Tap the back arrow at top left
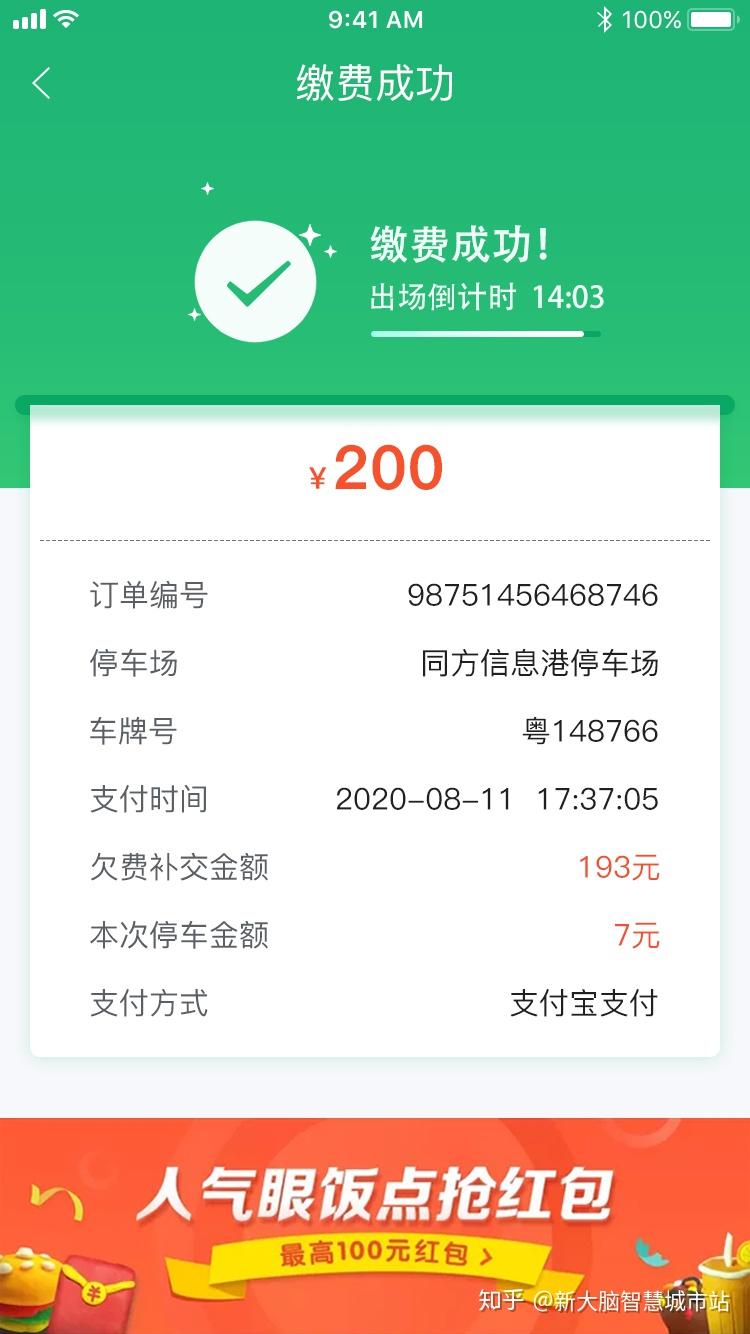 coord(42,85)
